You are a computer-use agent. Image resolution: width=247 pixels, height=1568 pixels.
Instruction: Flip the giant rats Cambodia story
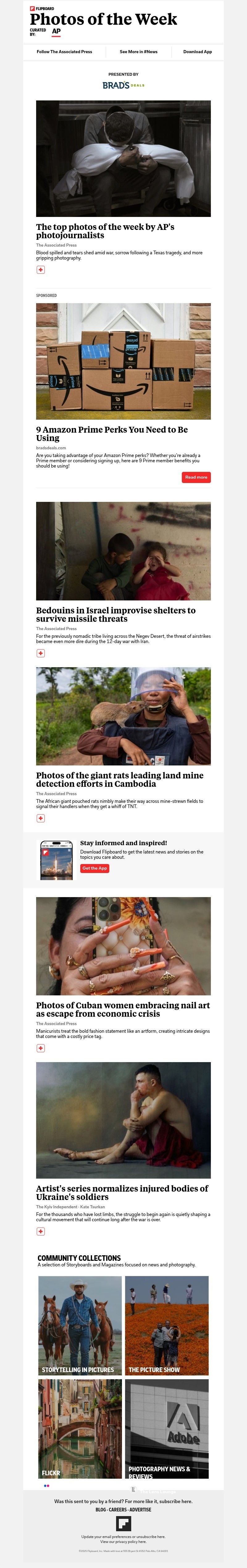41,818
